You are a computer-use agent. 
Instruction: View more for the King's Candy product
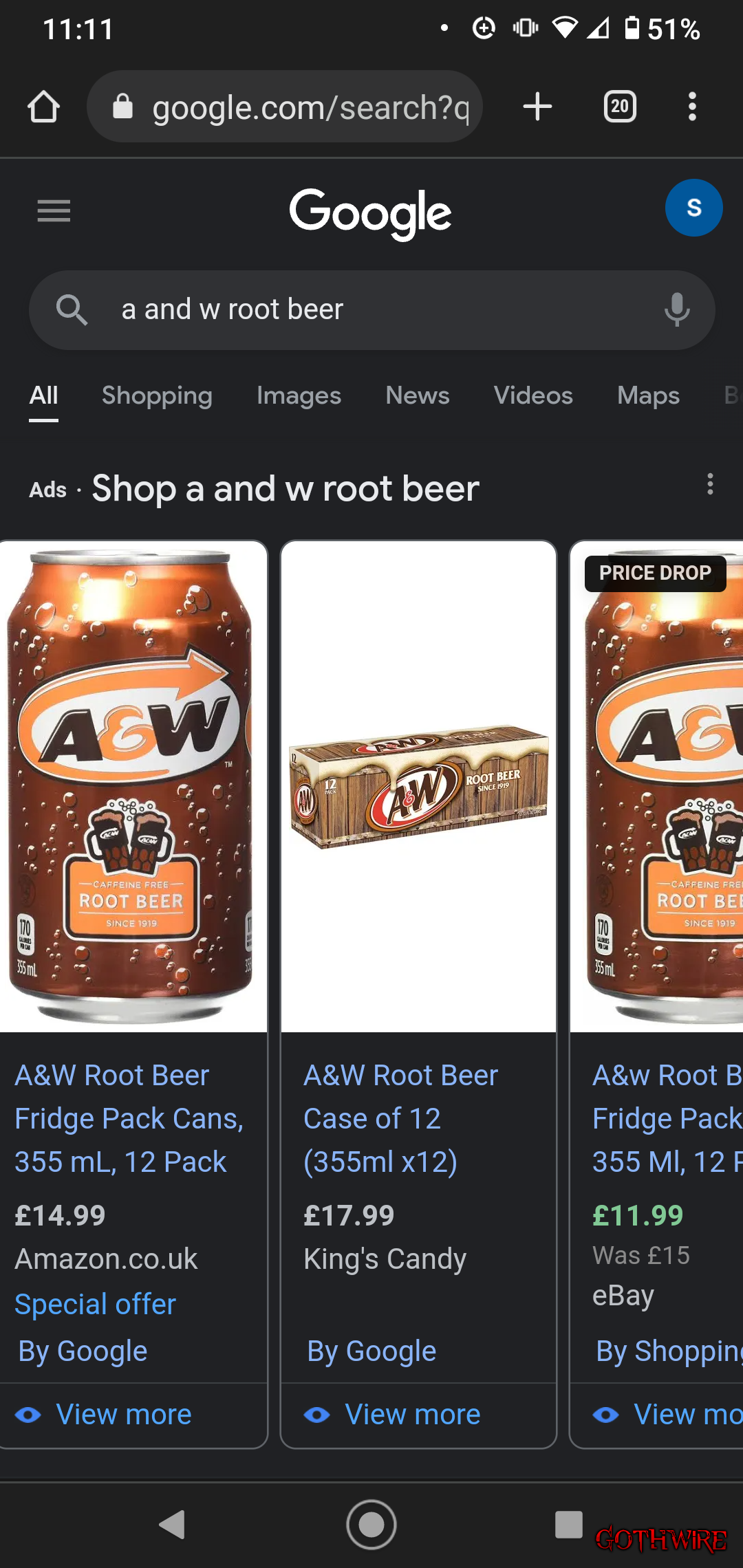point(411,1415)
